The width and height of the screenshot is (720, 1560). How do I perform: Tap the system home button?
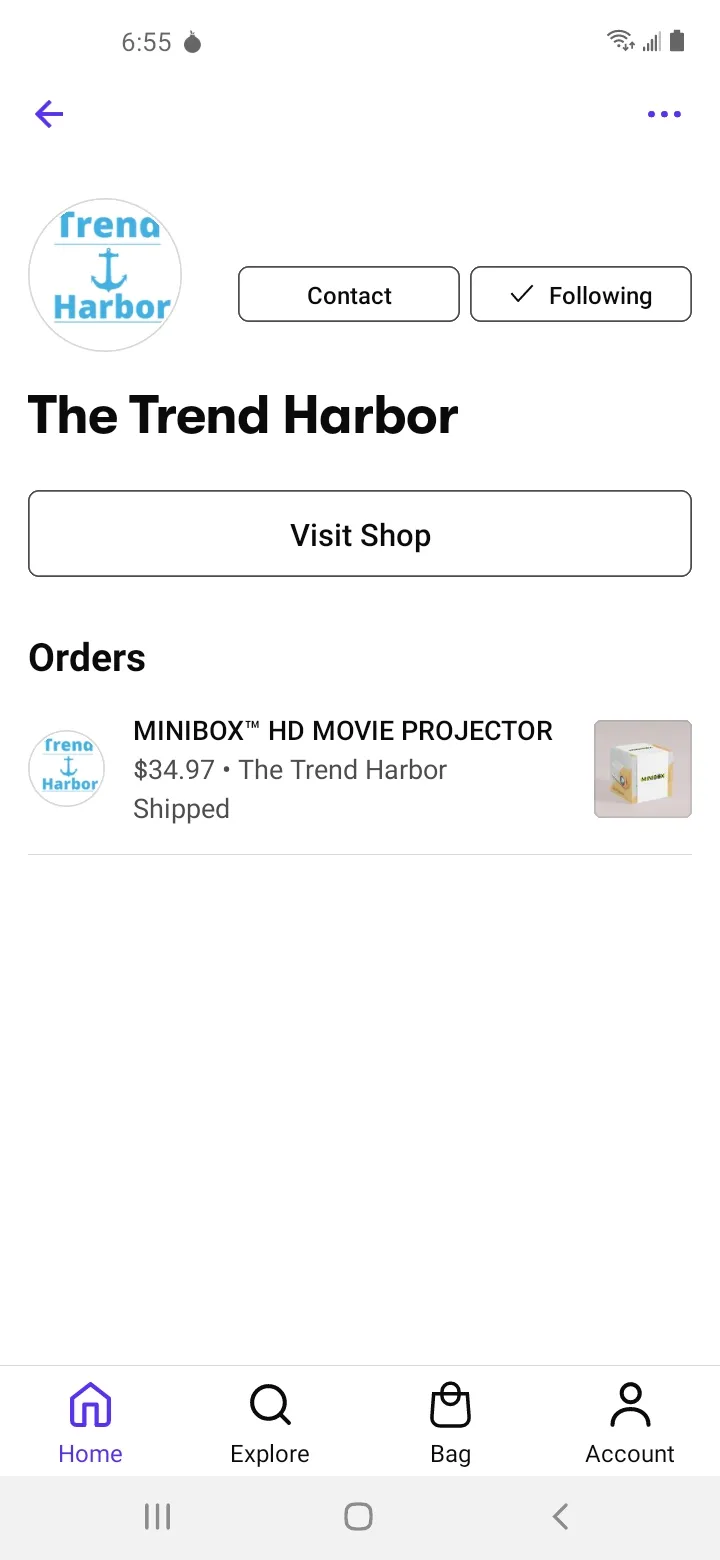359,1516
